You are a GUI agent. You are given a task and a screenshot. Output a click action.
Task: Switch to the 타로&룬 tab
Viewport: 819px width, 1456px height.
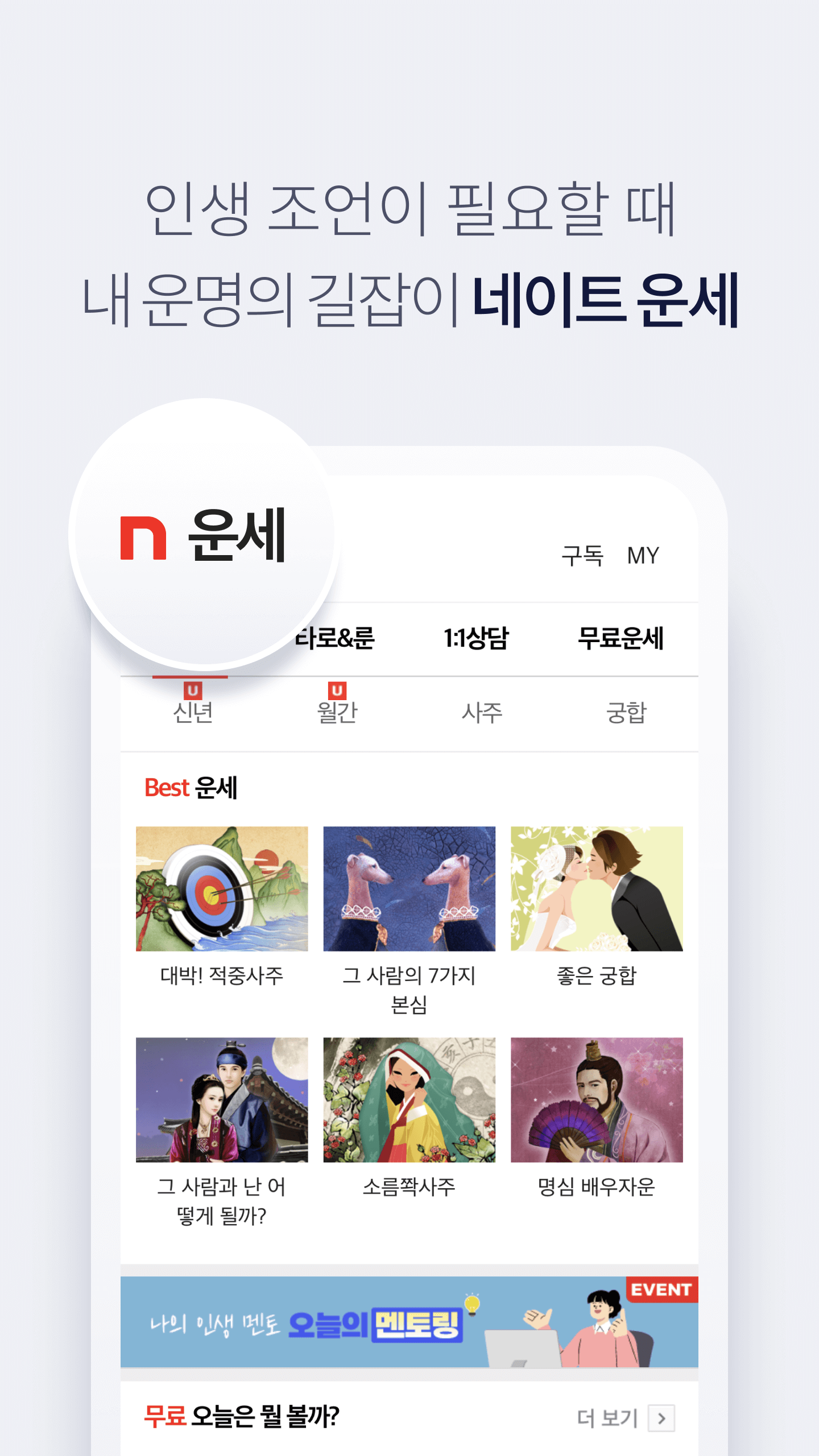(x=337, y=639)
